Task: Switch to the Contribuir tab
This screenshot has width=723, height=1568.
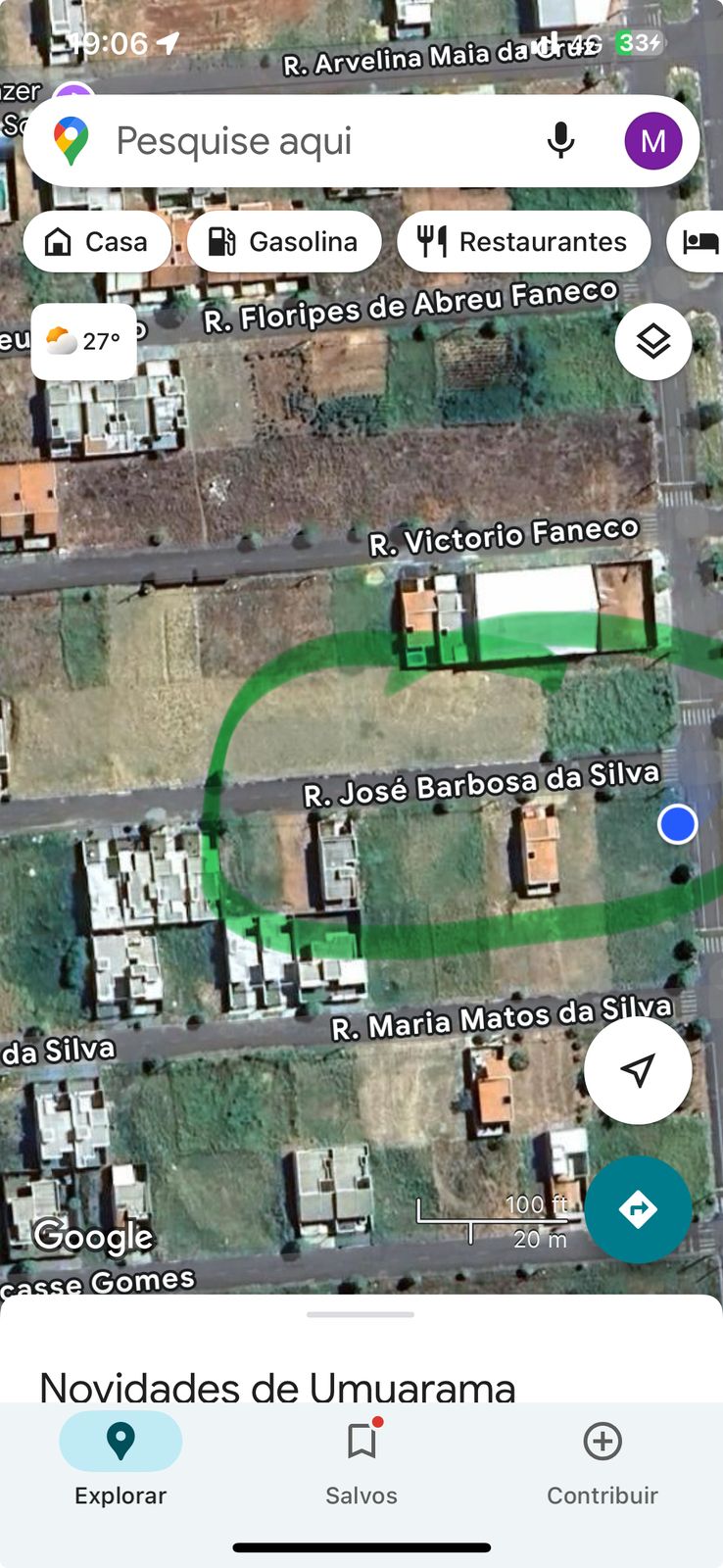Action: (602, 1460)
